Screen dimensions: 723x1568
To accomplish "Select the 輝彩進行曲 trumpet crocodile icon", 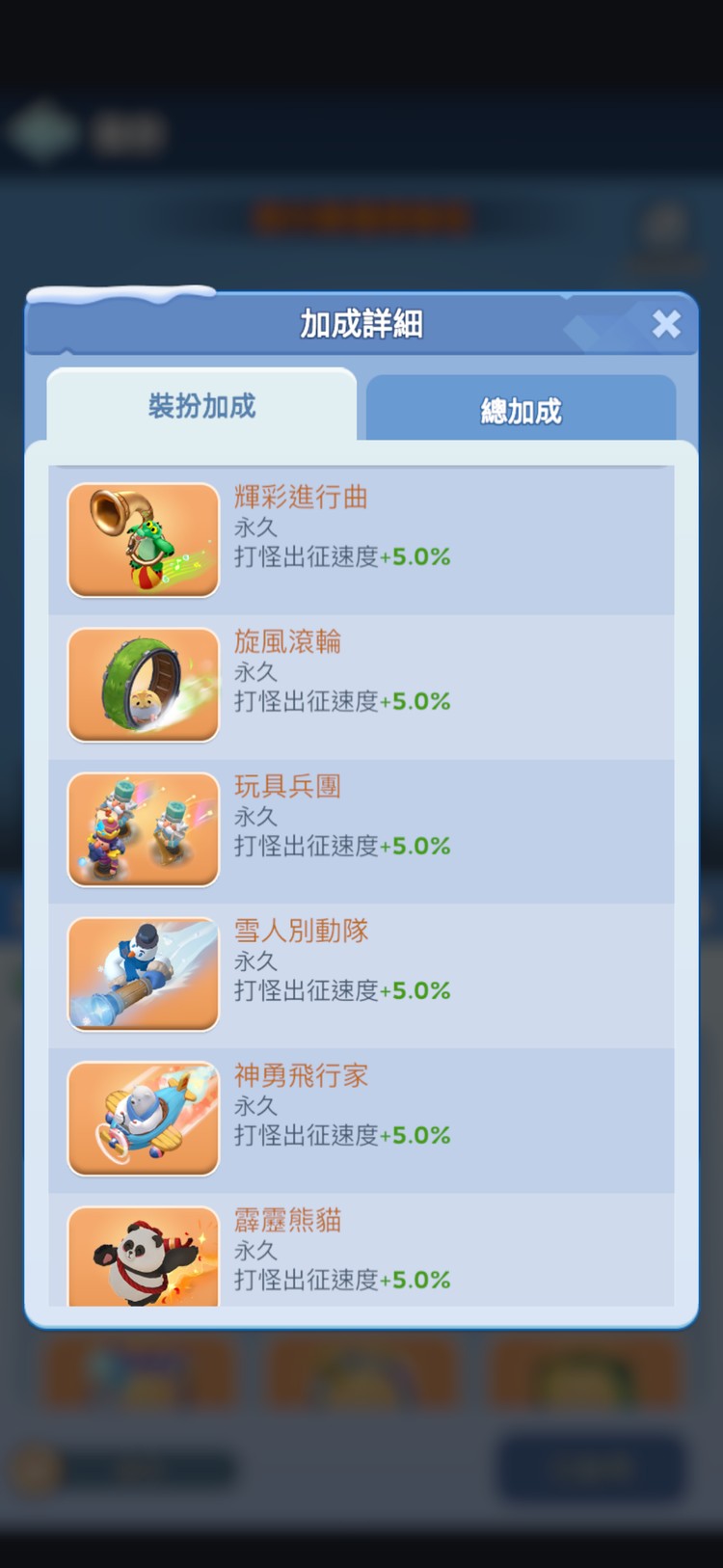I will (142, 540).
